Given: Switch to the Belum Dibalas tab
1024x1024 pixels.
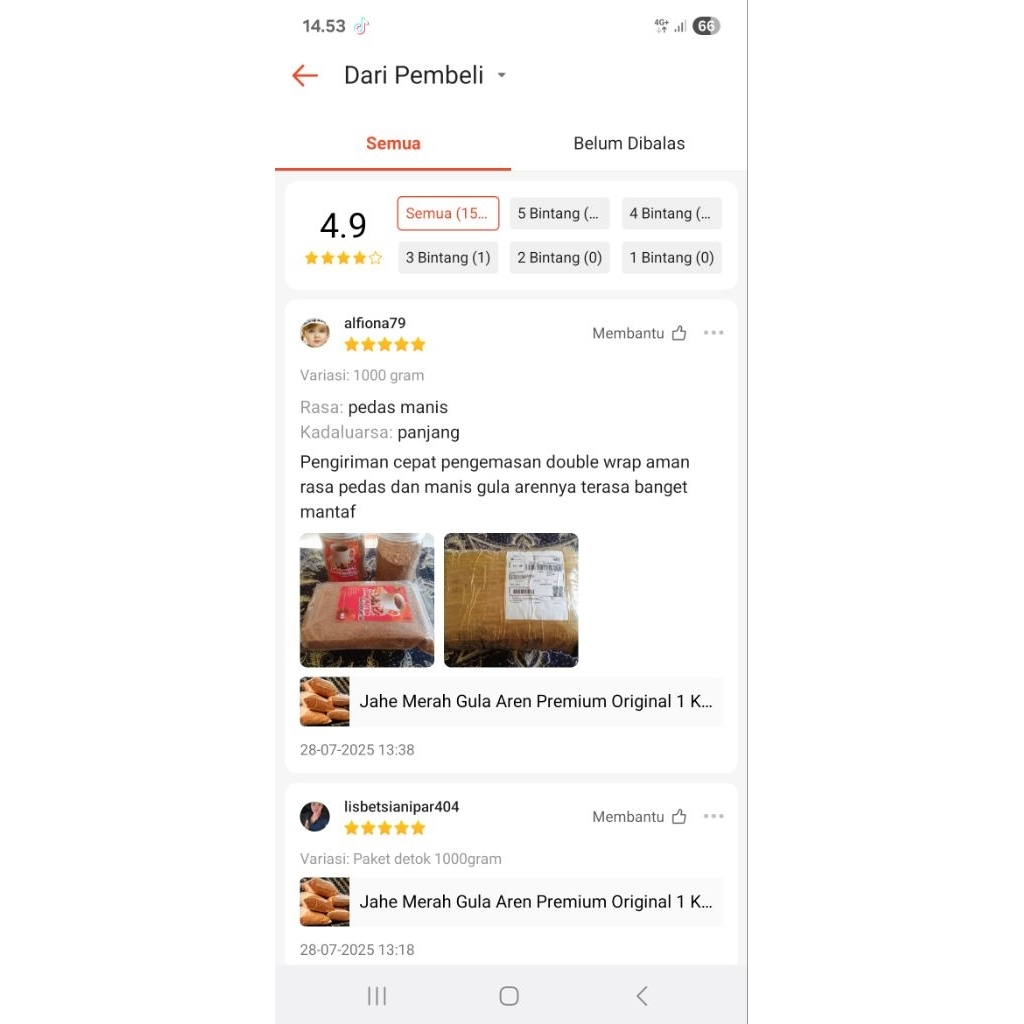Looking at the screenshot, I should click(x=629, y=143).
